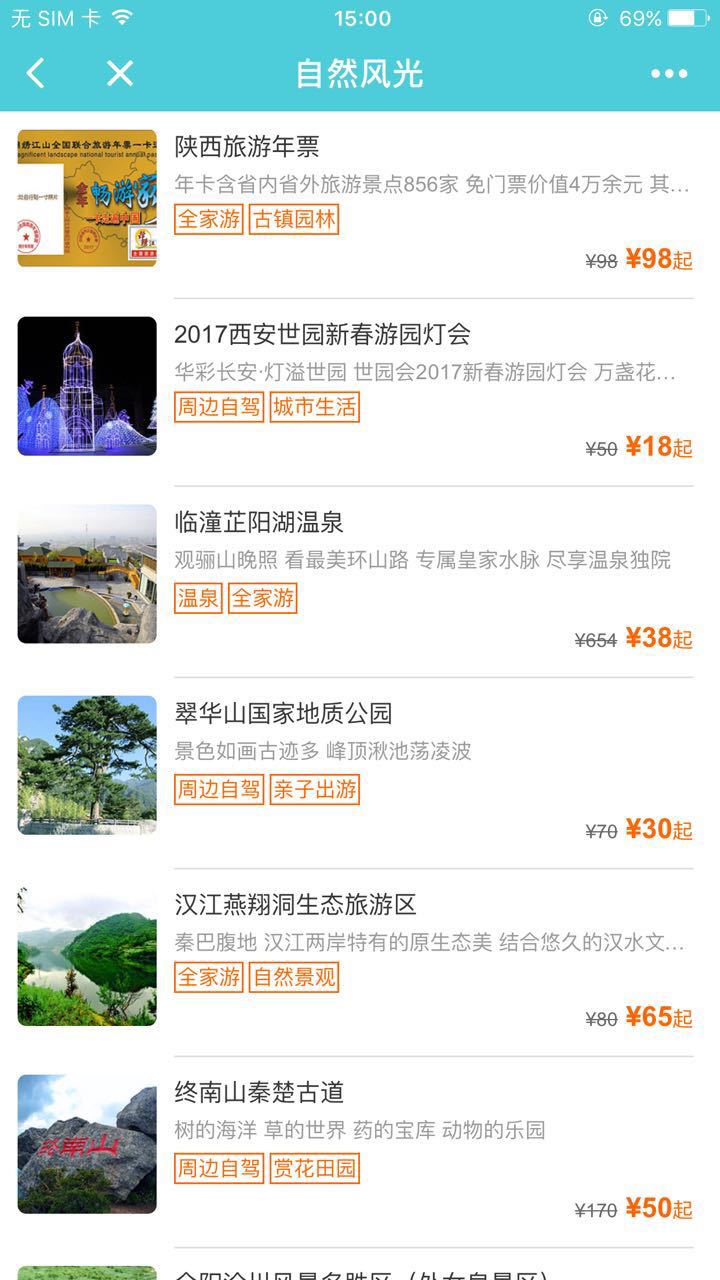Close the 自然风光 page
The height and width of the screenshot is (1280, 720).
120,73
